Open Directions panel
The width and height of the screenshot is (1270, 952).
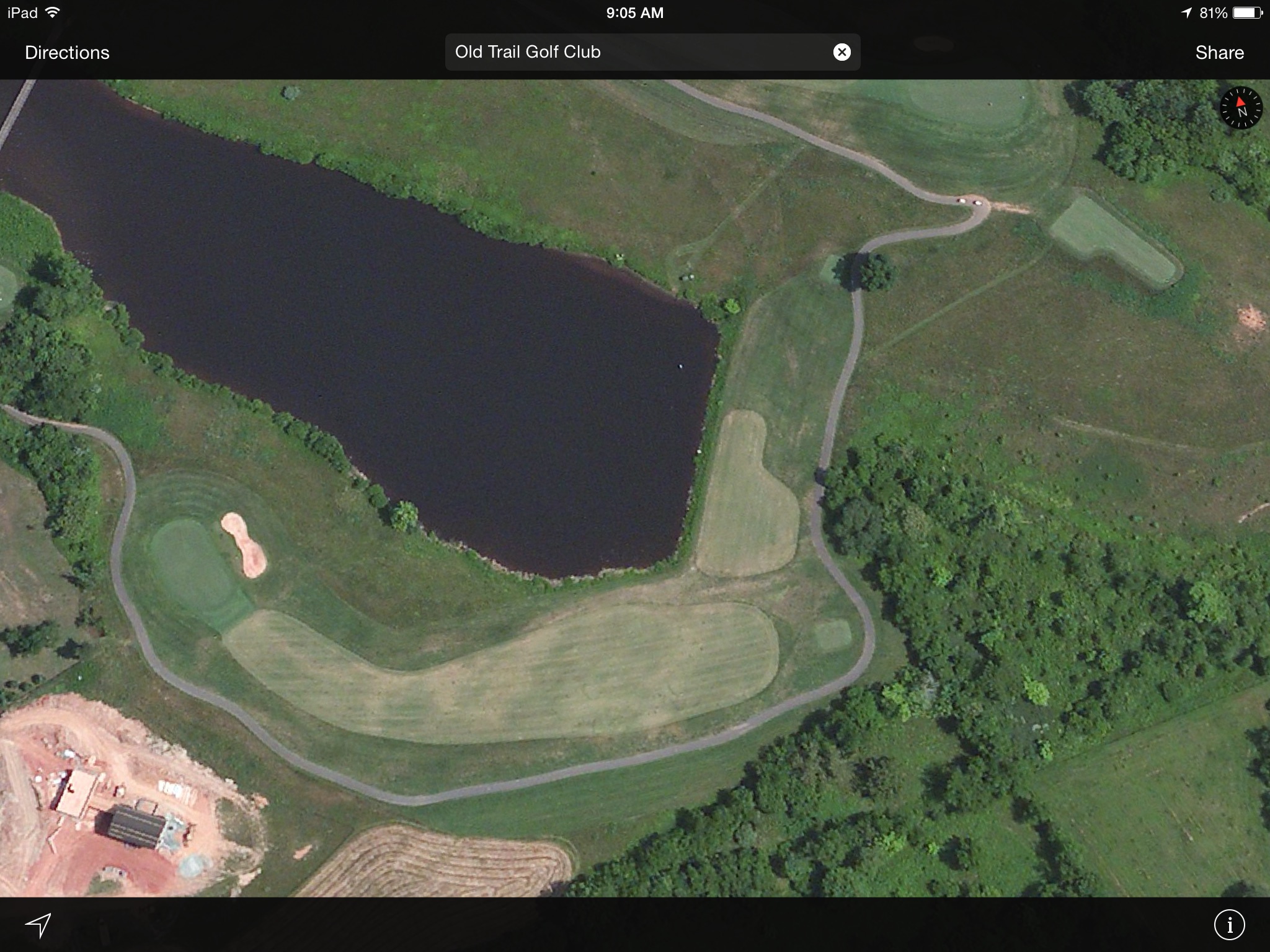[67, 53]
